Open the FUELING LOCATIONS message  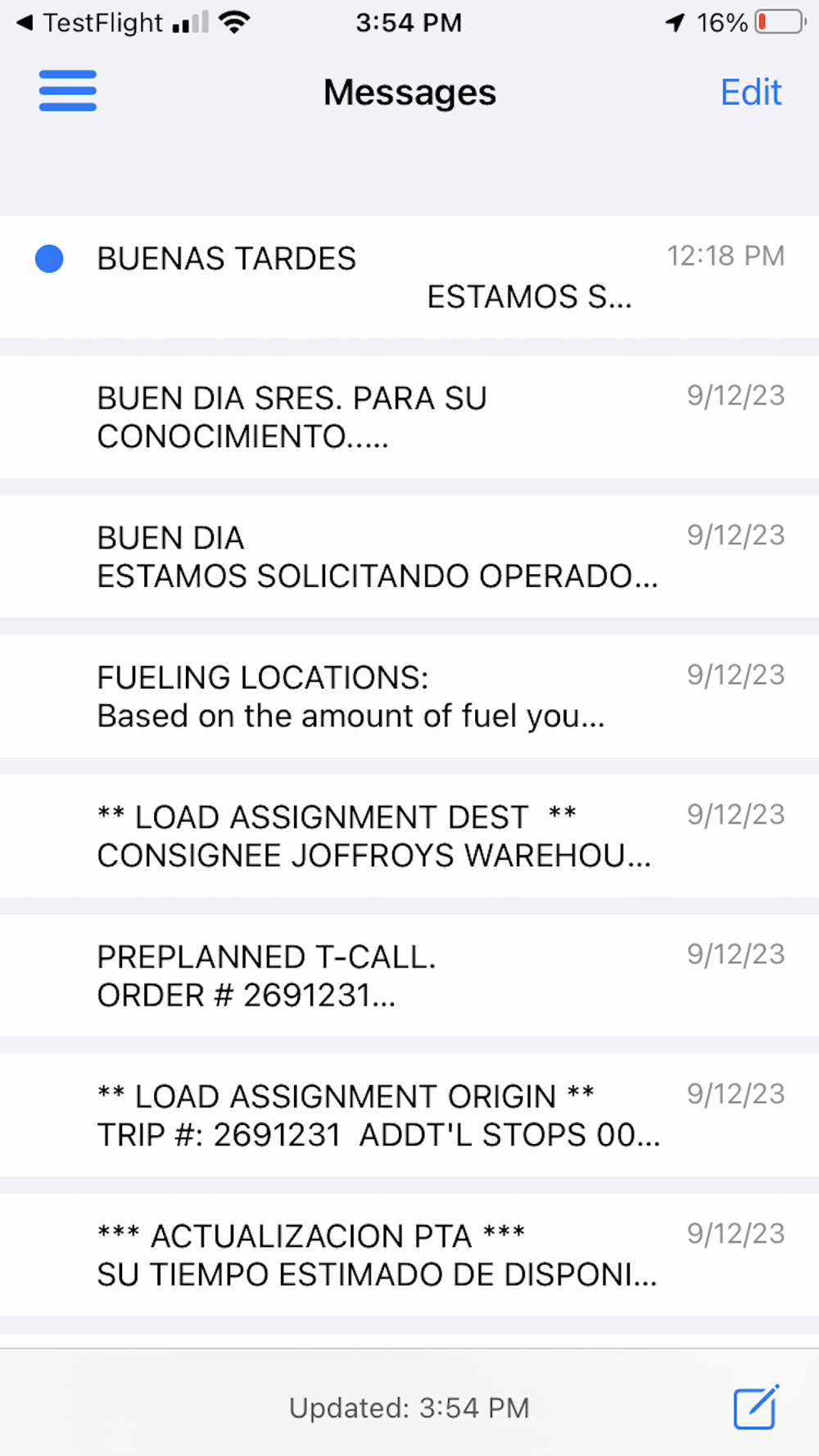click(x=409, y=696)
